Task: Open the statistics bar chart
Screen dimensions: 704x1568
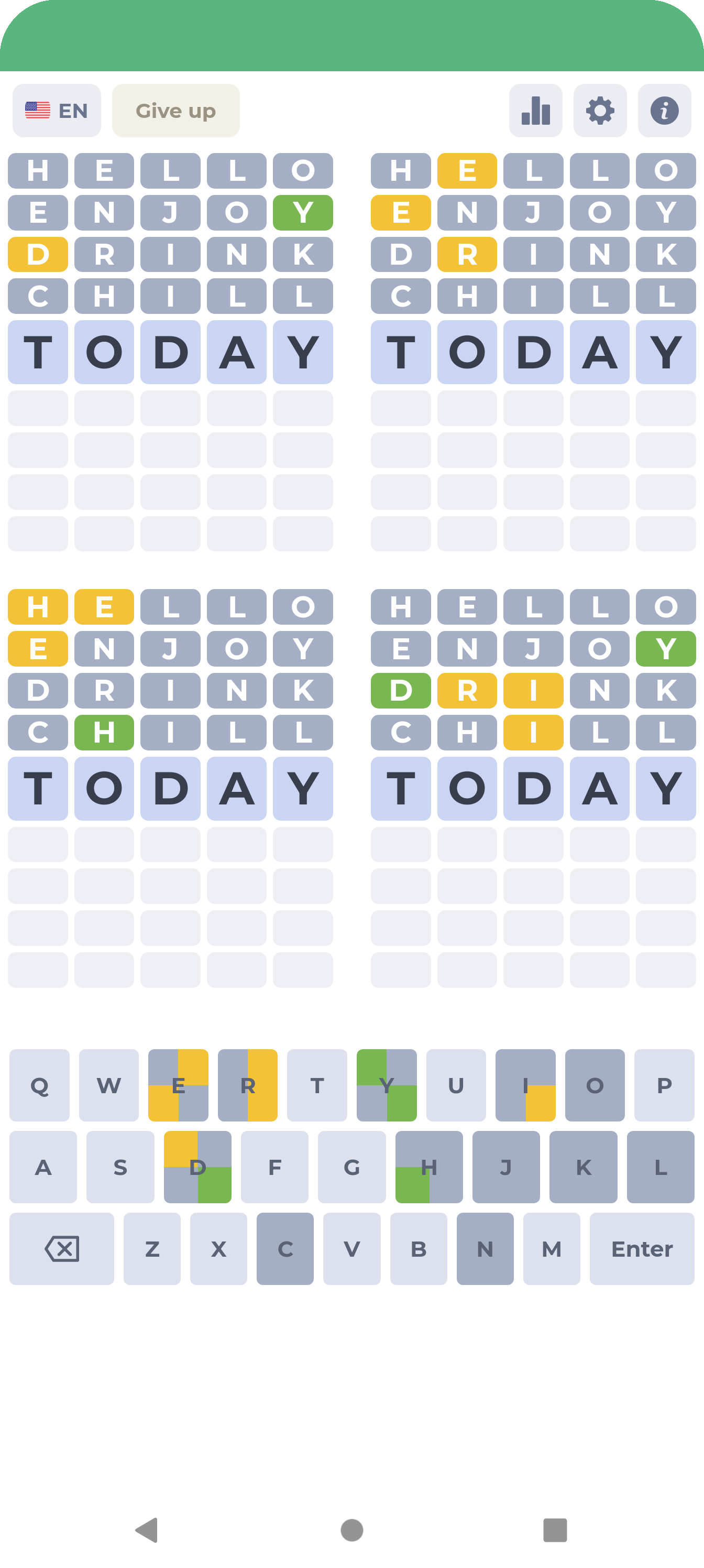Action: click(535, 111)
